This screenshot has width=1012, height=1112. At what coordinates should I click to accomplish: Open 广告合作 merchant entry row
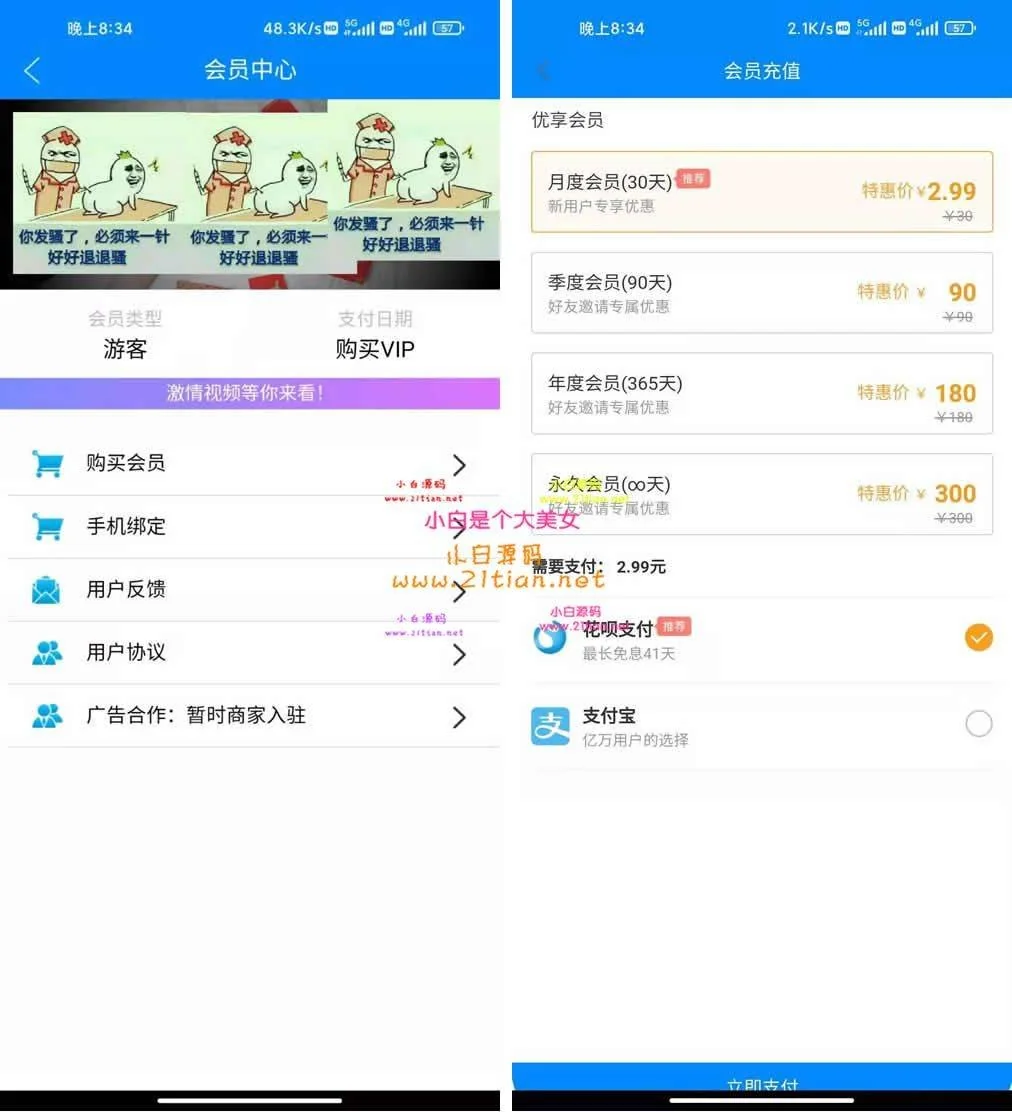click(x=250, y=716)
